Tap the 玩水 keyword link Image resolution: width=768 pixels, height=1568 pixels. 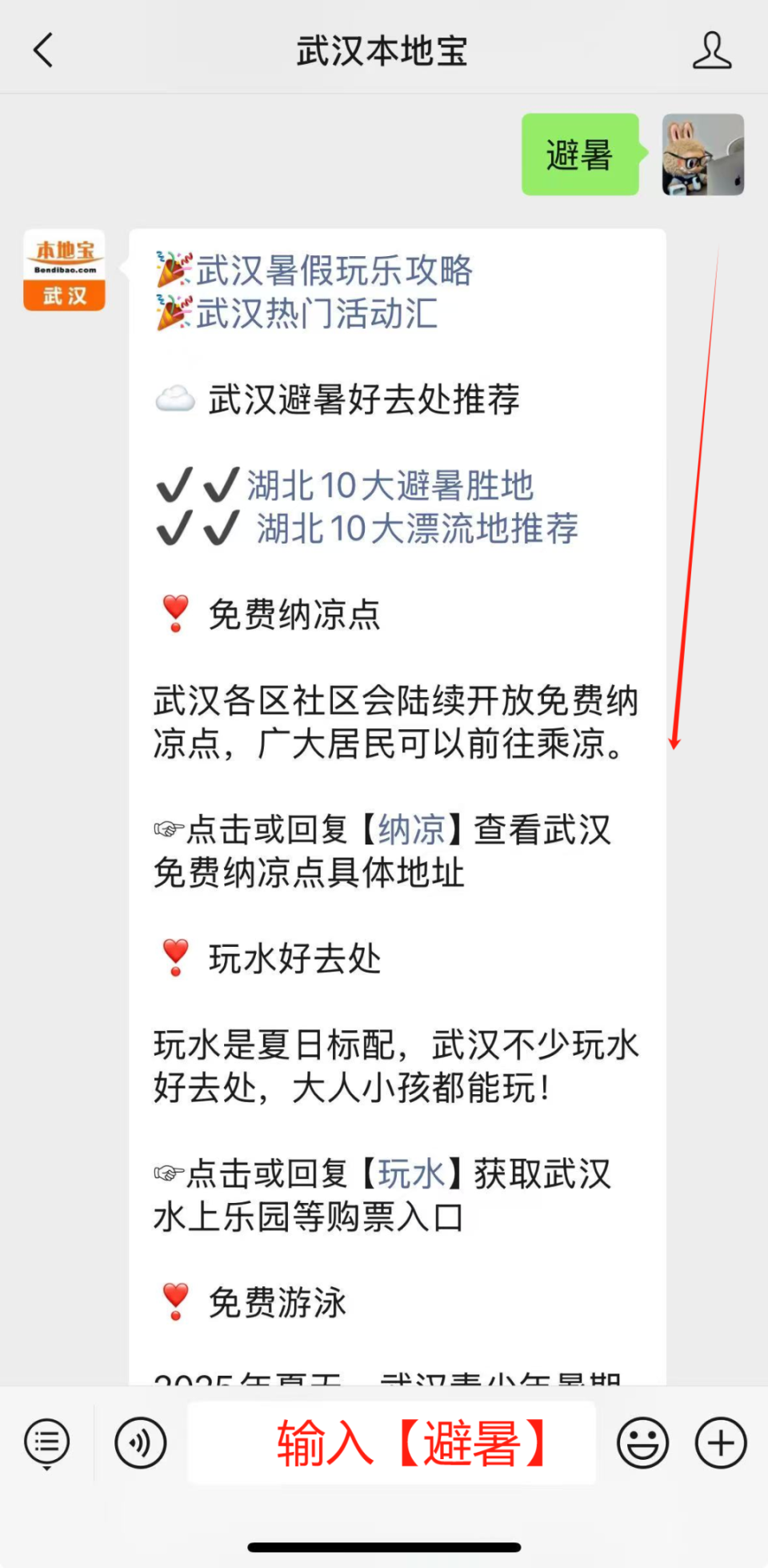pyautogui.click(x=410, y=1174)
